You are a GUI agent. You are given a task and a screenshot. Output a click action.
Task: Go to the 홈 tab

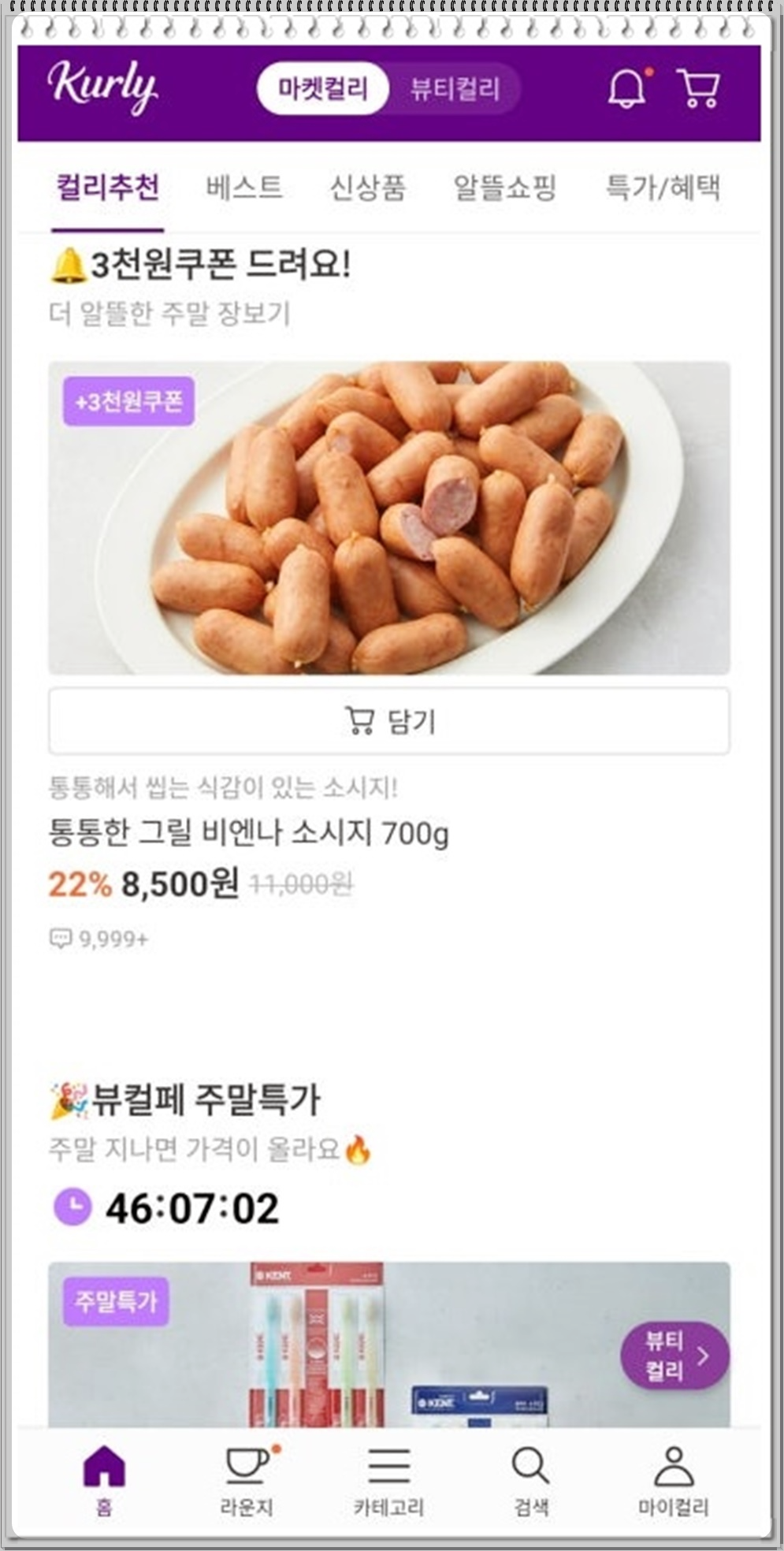104,1480
